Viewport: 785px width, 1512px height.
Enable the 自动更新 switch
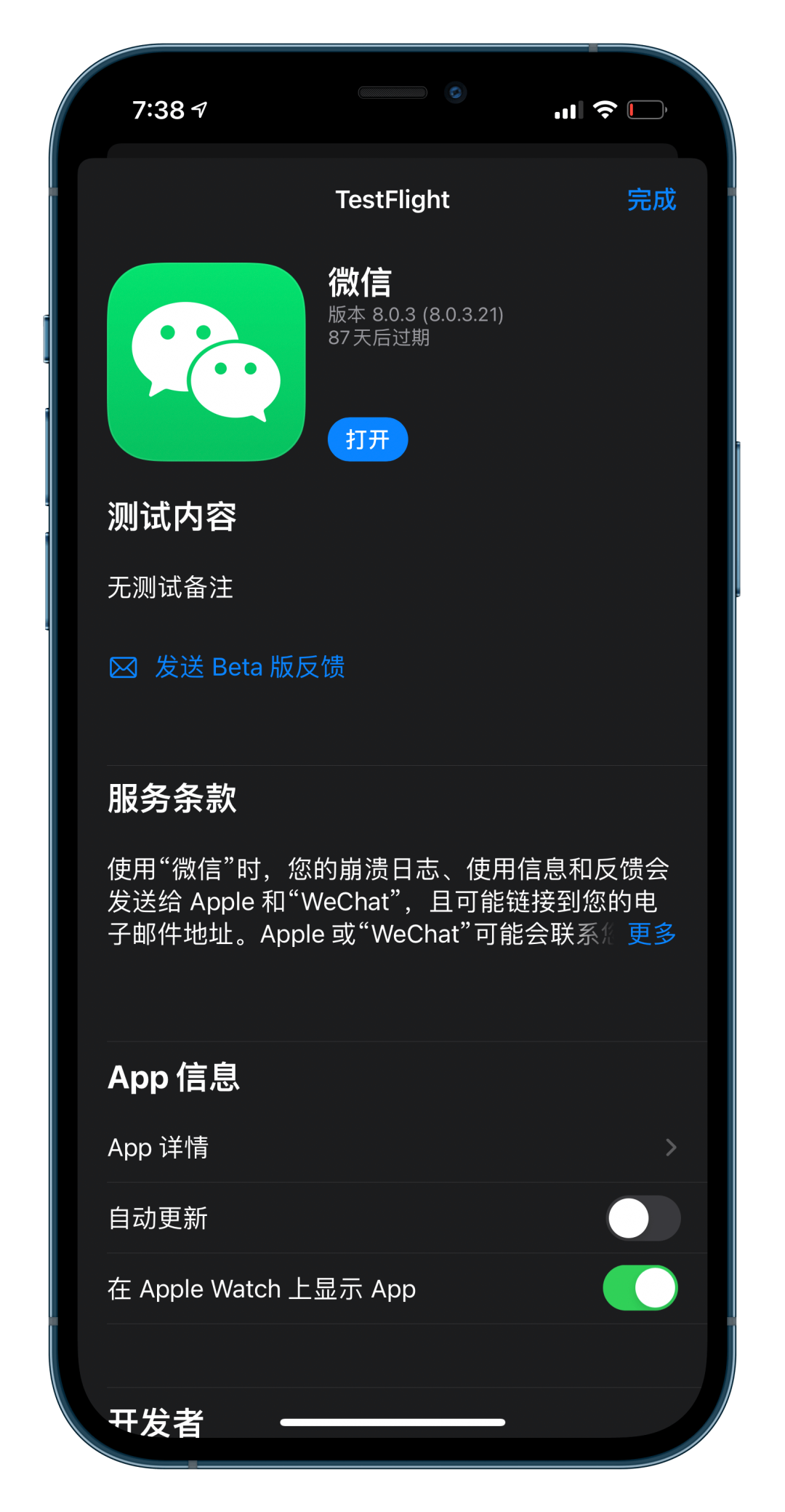click(643, 1218)
